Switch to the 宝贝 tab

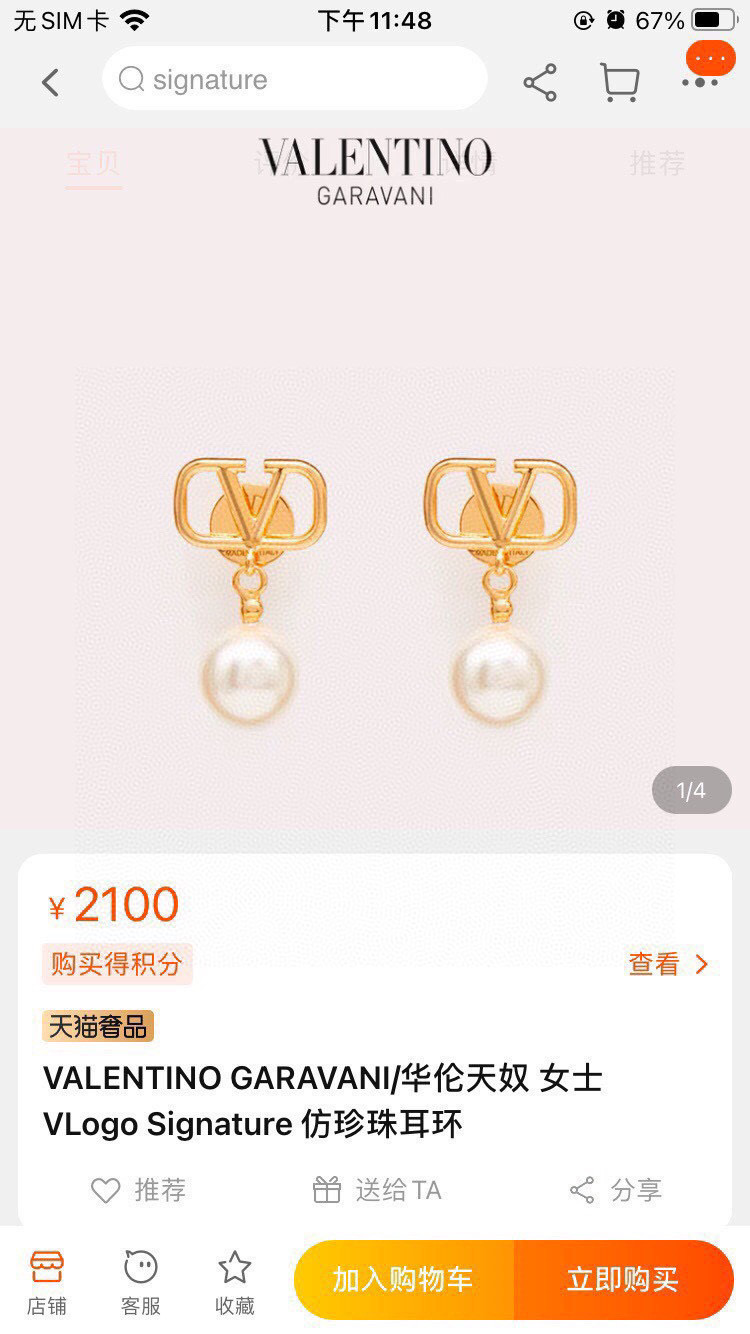[93, 164]
